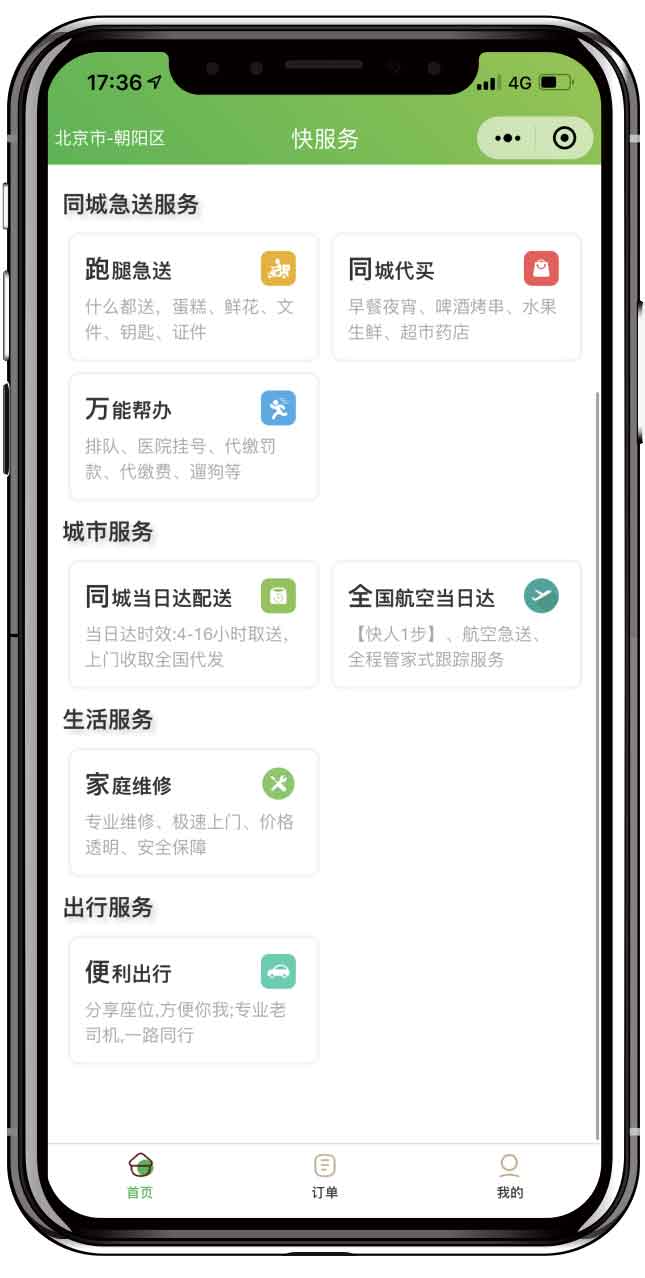Screen dimensions: 645x1278
Task: Open the 同城代买 service card
Action: pos(456,297)
